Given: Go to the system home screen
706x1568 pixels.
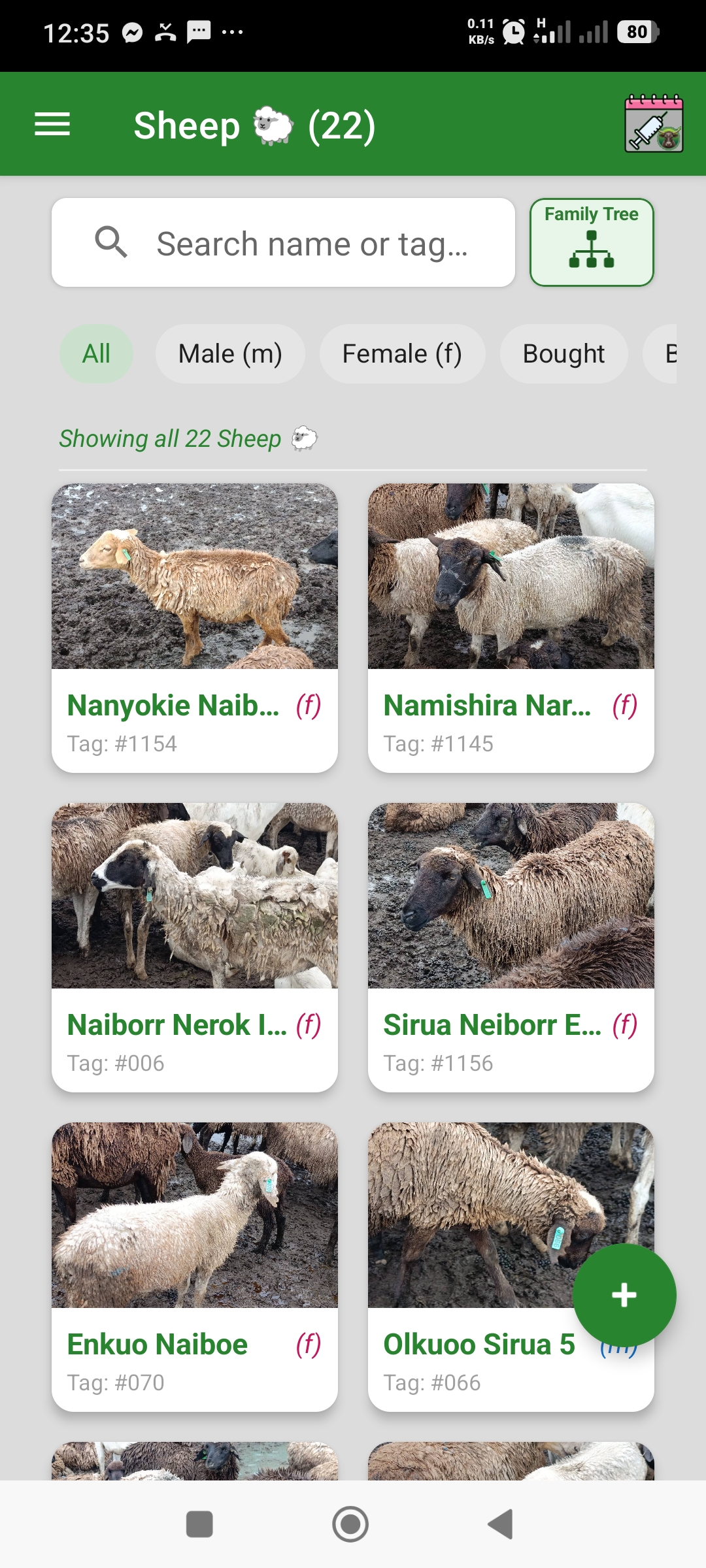Looking at the screenshot, I should coord(350,1524).
